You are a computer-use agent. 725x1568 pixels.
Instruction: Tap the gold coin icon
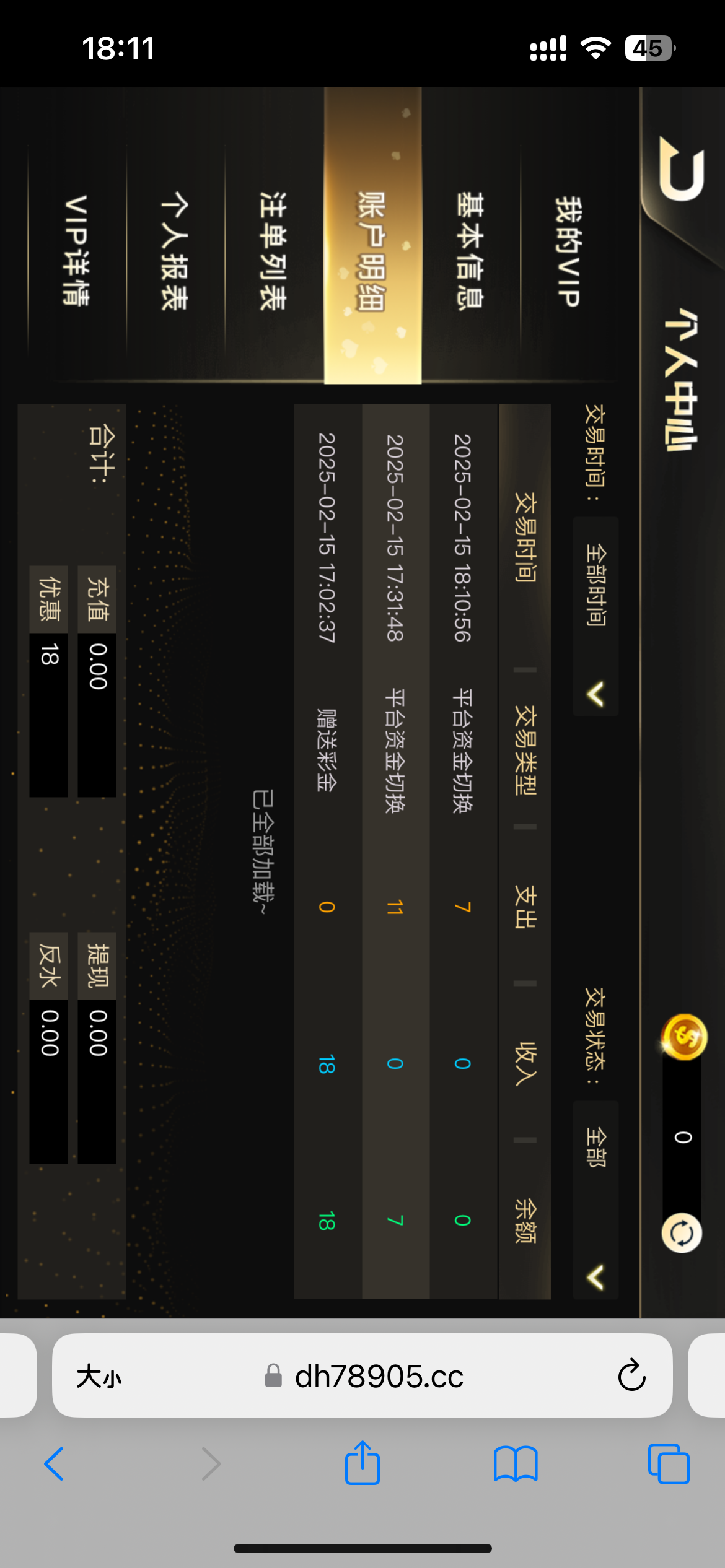(x=683, y=1037)
